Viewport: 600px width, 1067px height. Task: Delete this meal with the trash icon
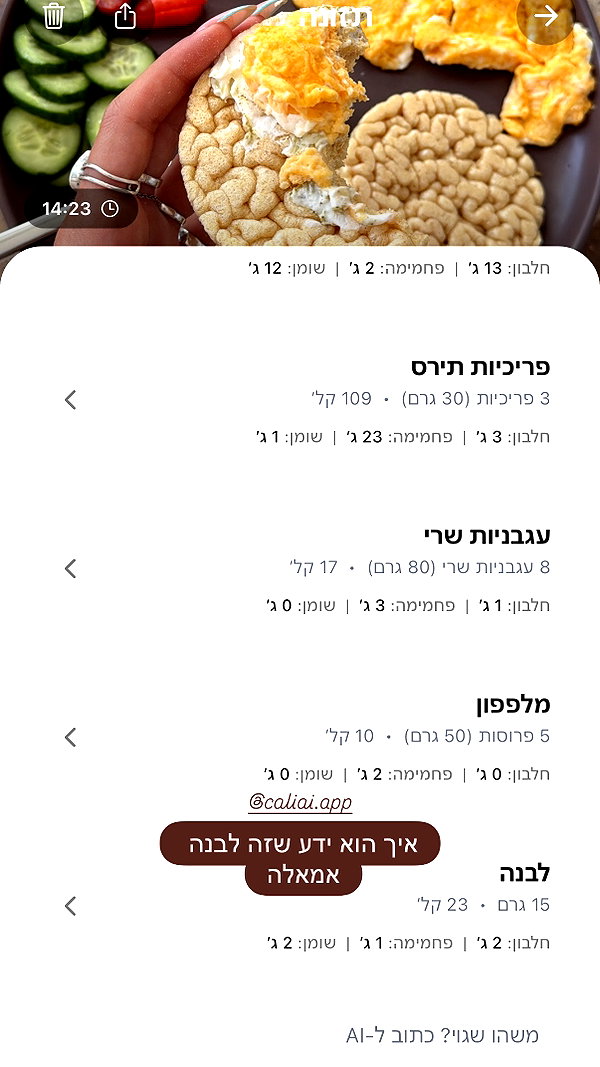(x=54, y=16)
